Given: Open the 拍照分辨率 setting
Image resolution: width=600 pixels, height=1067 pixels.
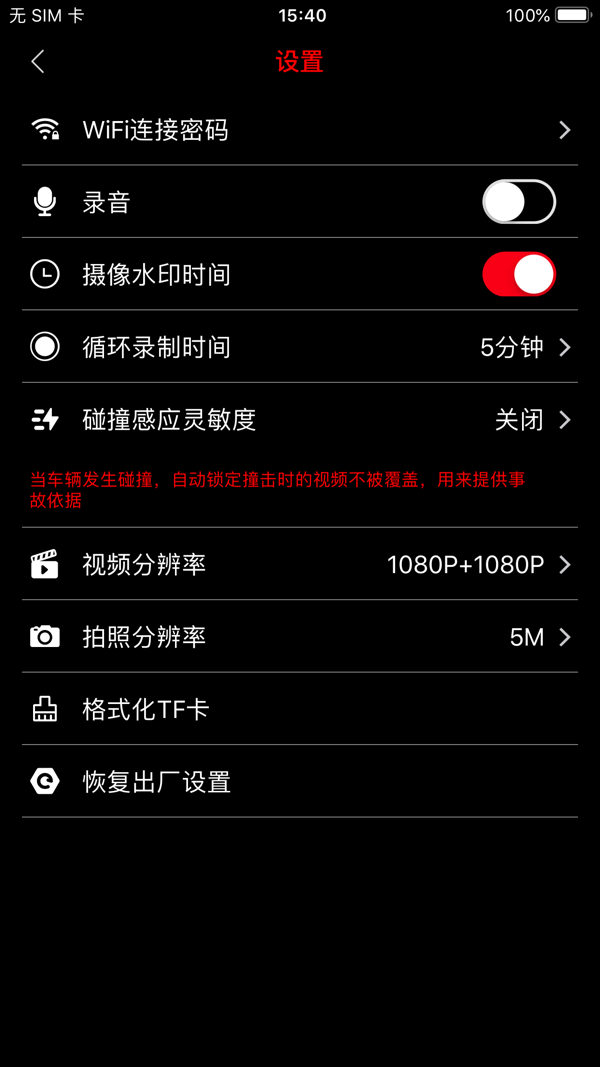Looking at the screenshot, I should (x=300, y=637).
